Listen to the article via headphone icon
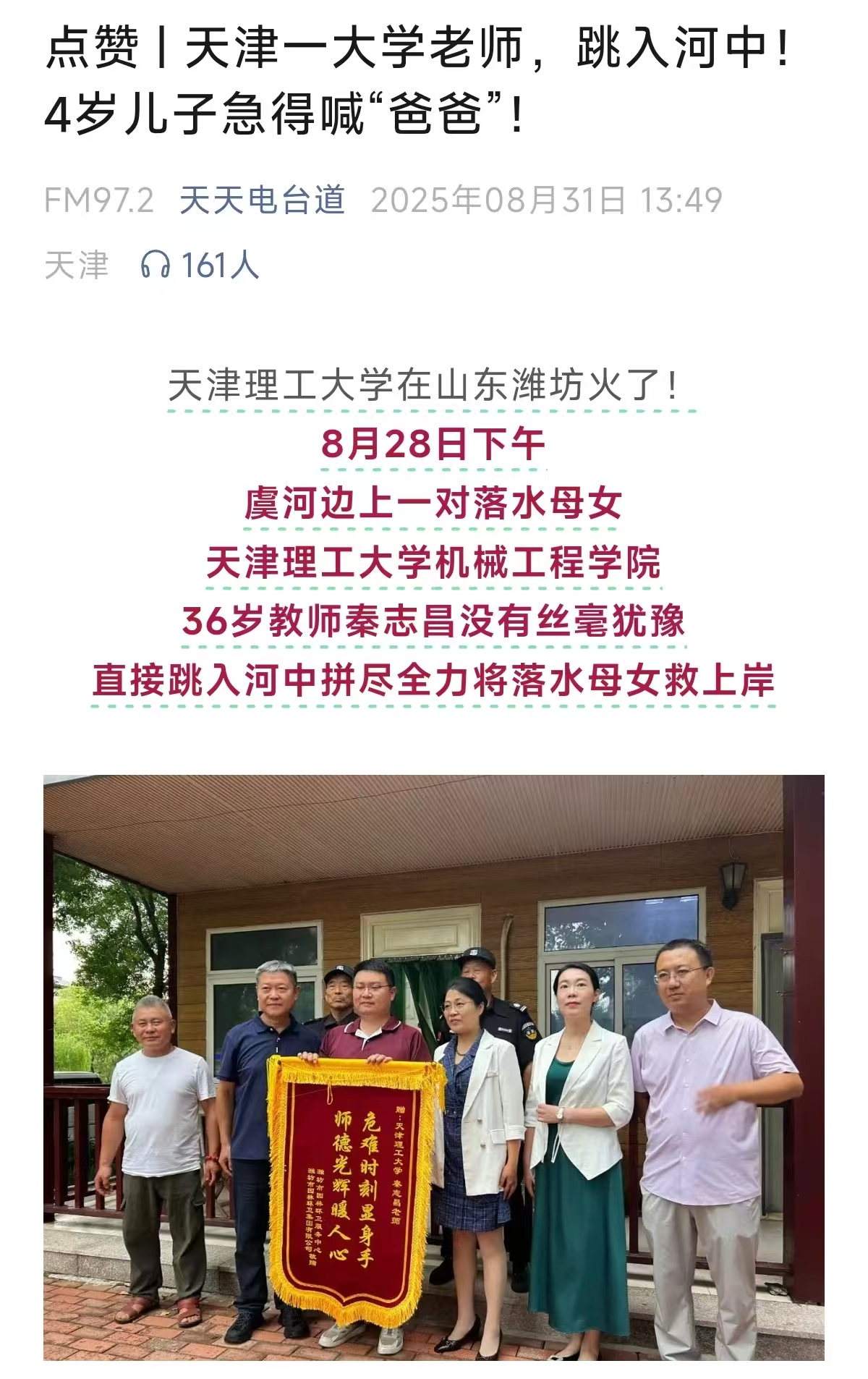 [155, 265]
